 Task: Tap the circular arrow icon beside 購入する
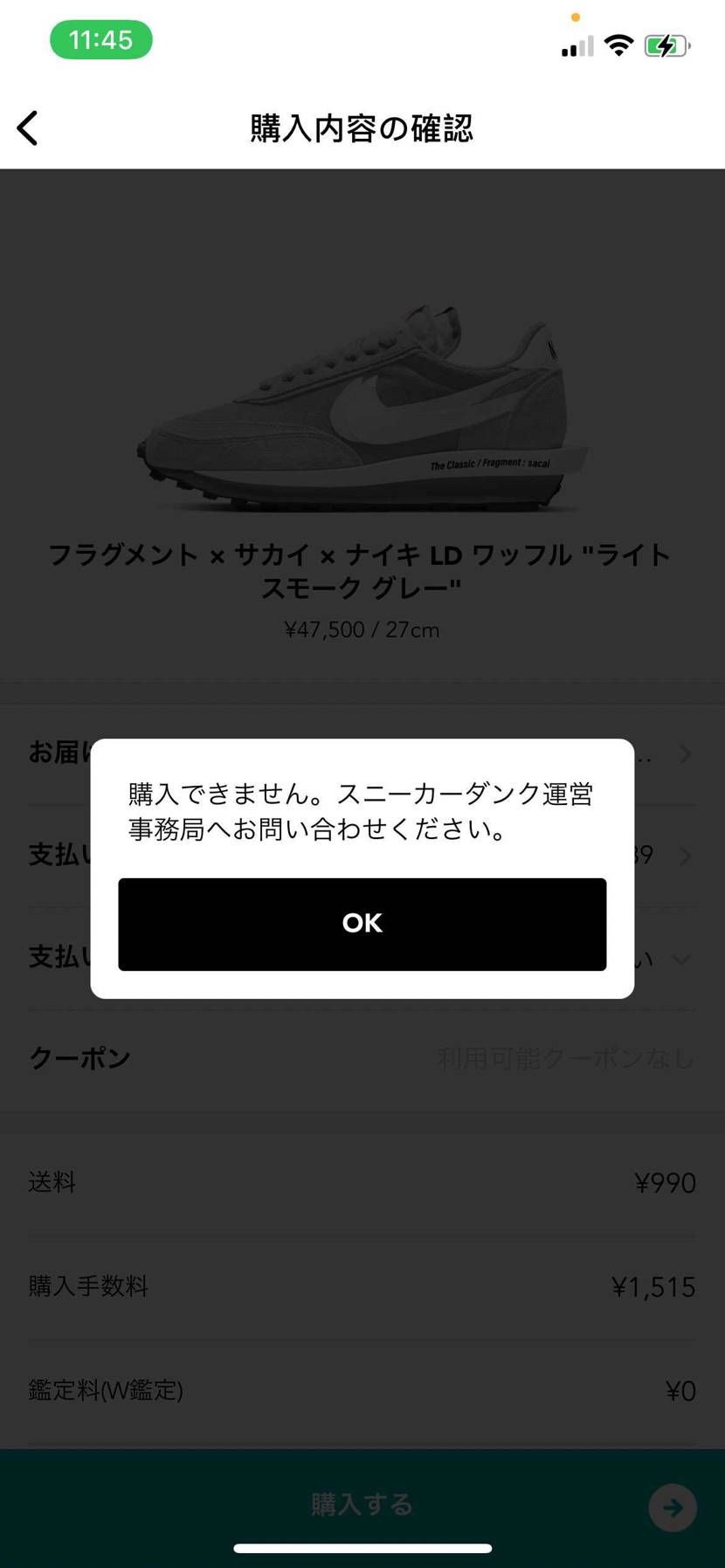coord(673,1508)
